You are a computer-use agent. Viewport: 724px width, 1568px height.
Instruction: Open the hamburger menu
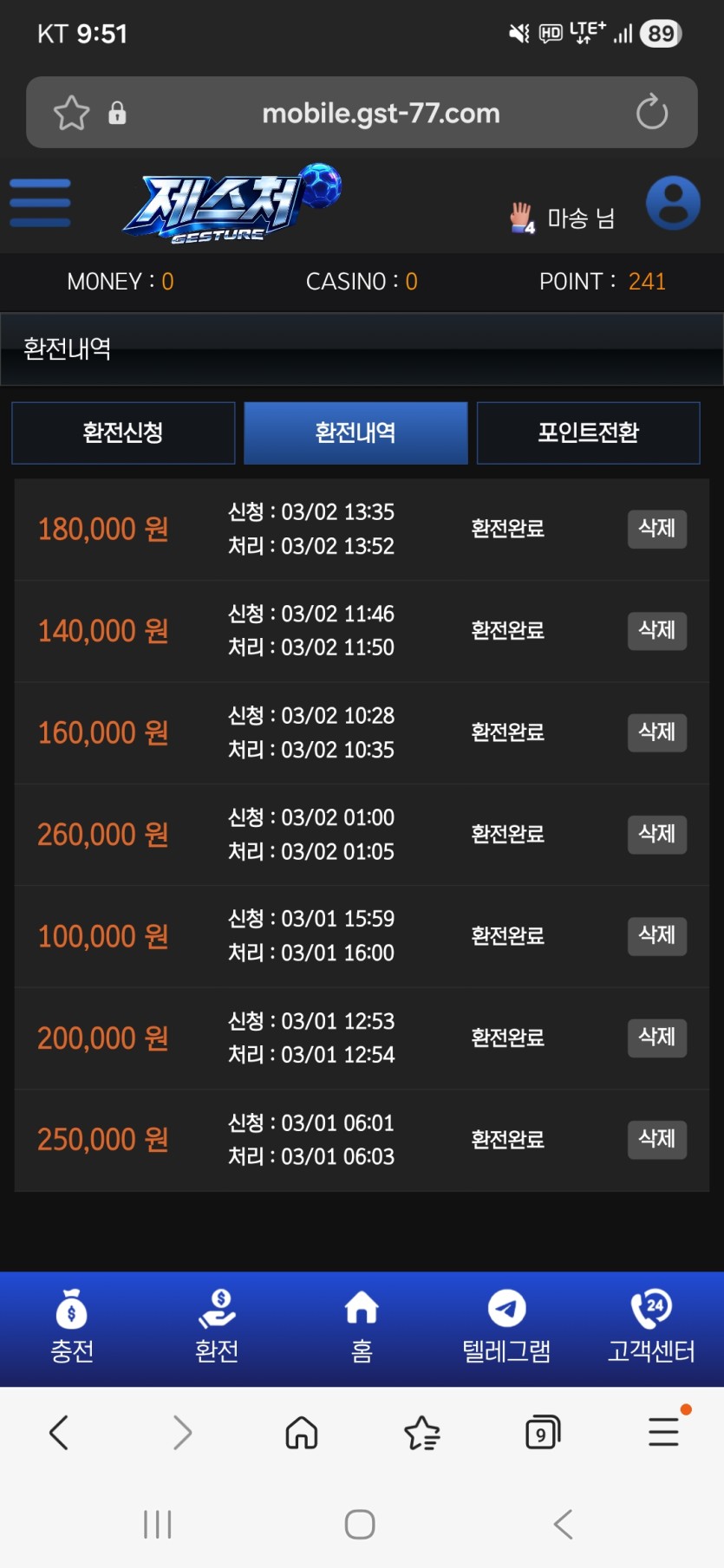(40, 203)
